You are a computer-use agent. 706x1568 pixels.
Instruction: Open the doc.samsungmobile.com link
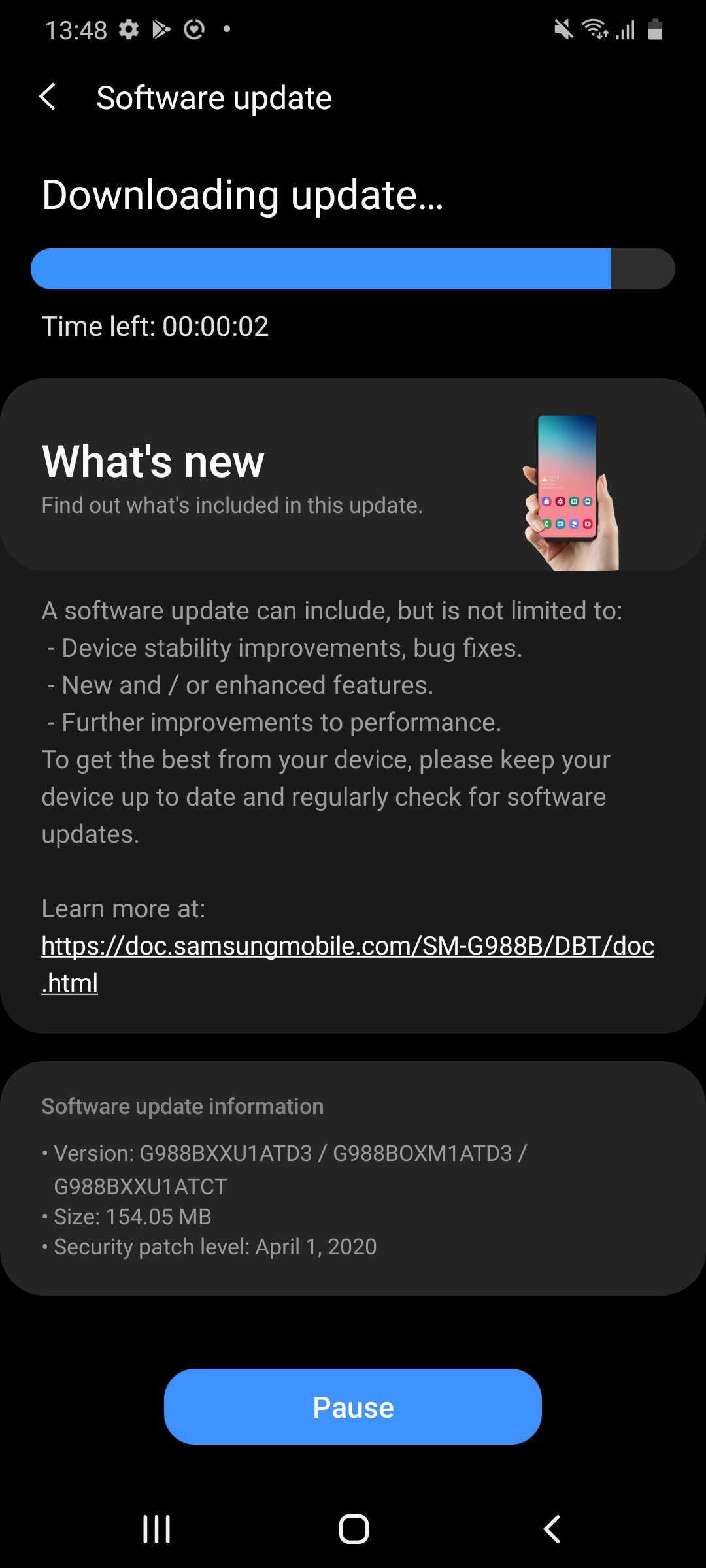[347, 946]
